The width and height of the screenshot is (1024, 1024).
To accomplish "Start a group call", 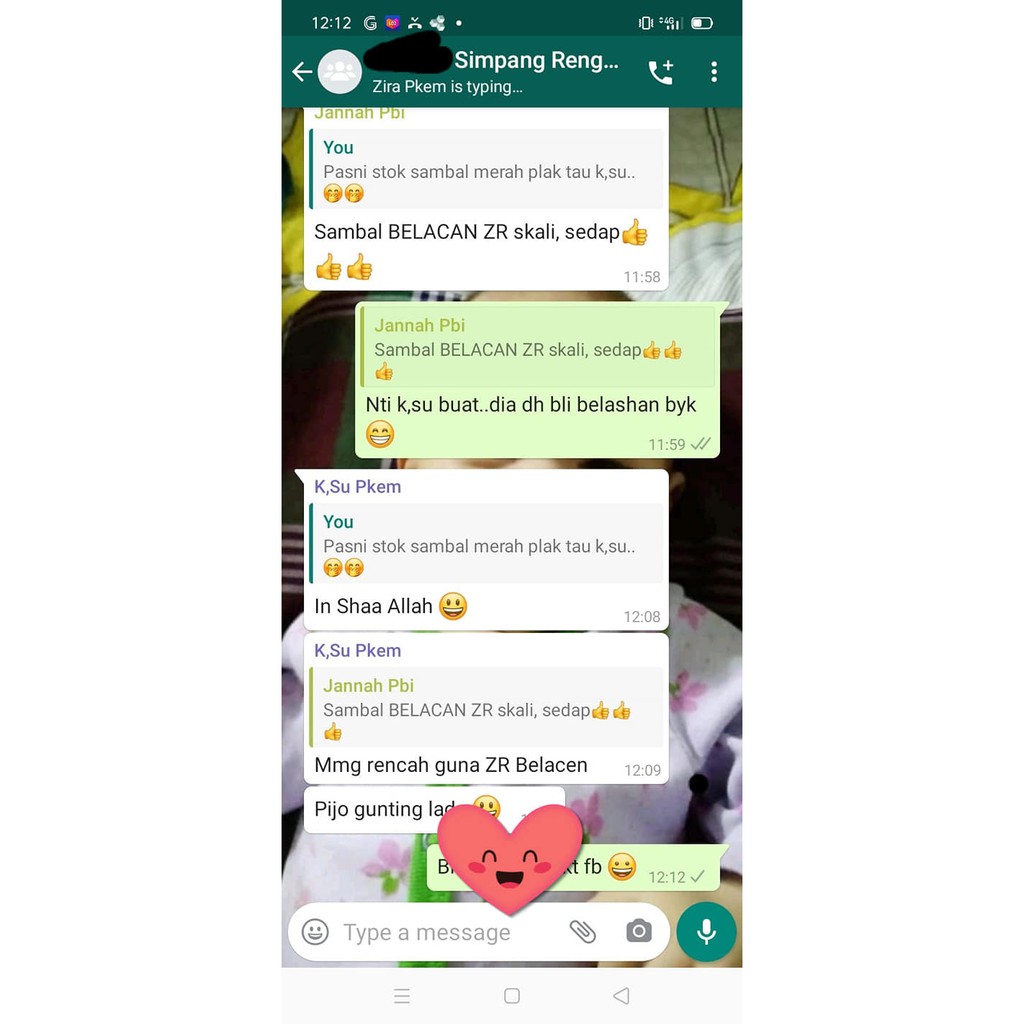I will (x=660, y=71).
